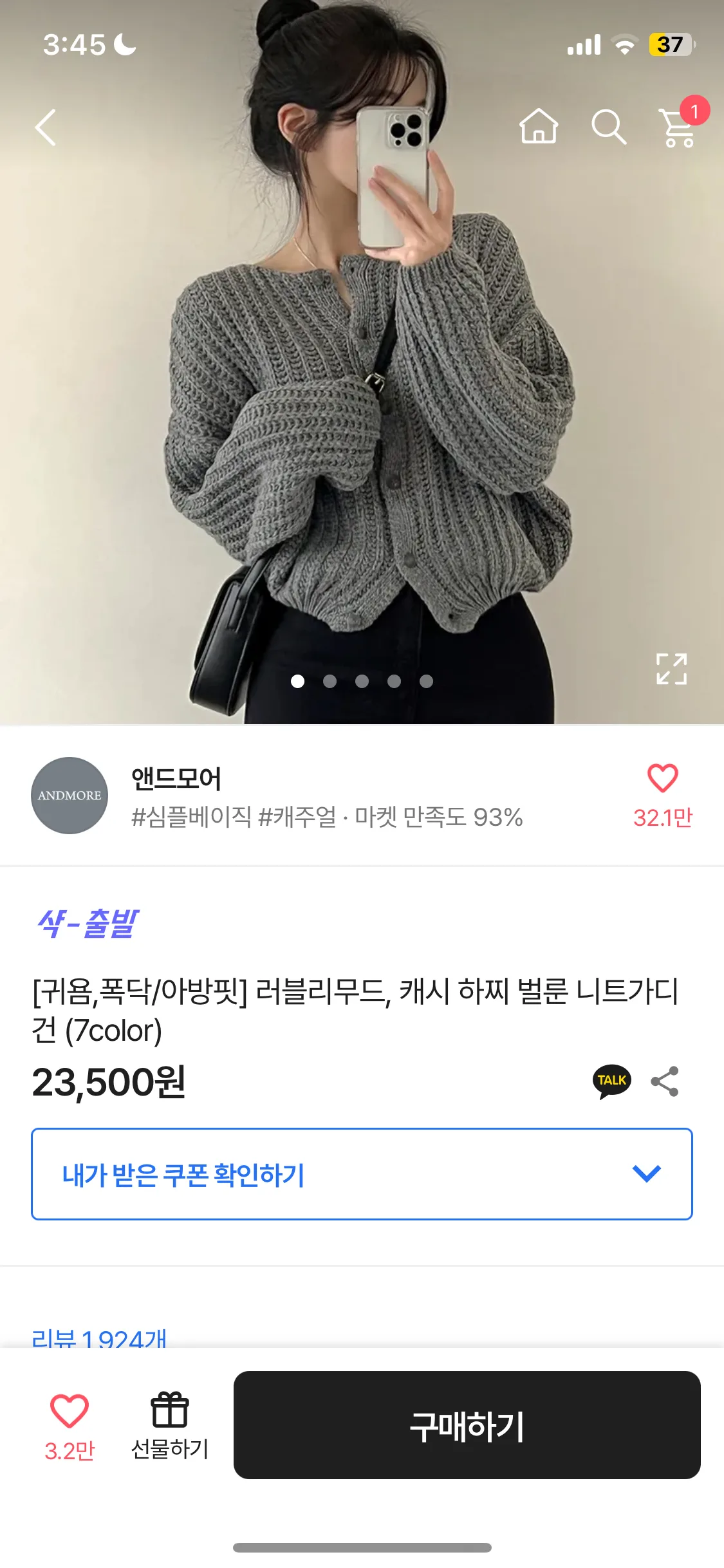Image resolution: width=724 pixels, height=1568 pixels.
Task: Open the coupon dropdown chevron arrow
Action: click(649, 1171)
